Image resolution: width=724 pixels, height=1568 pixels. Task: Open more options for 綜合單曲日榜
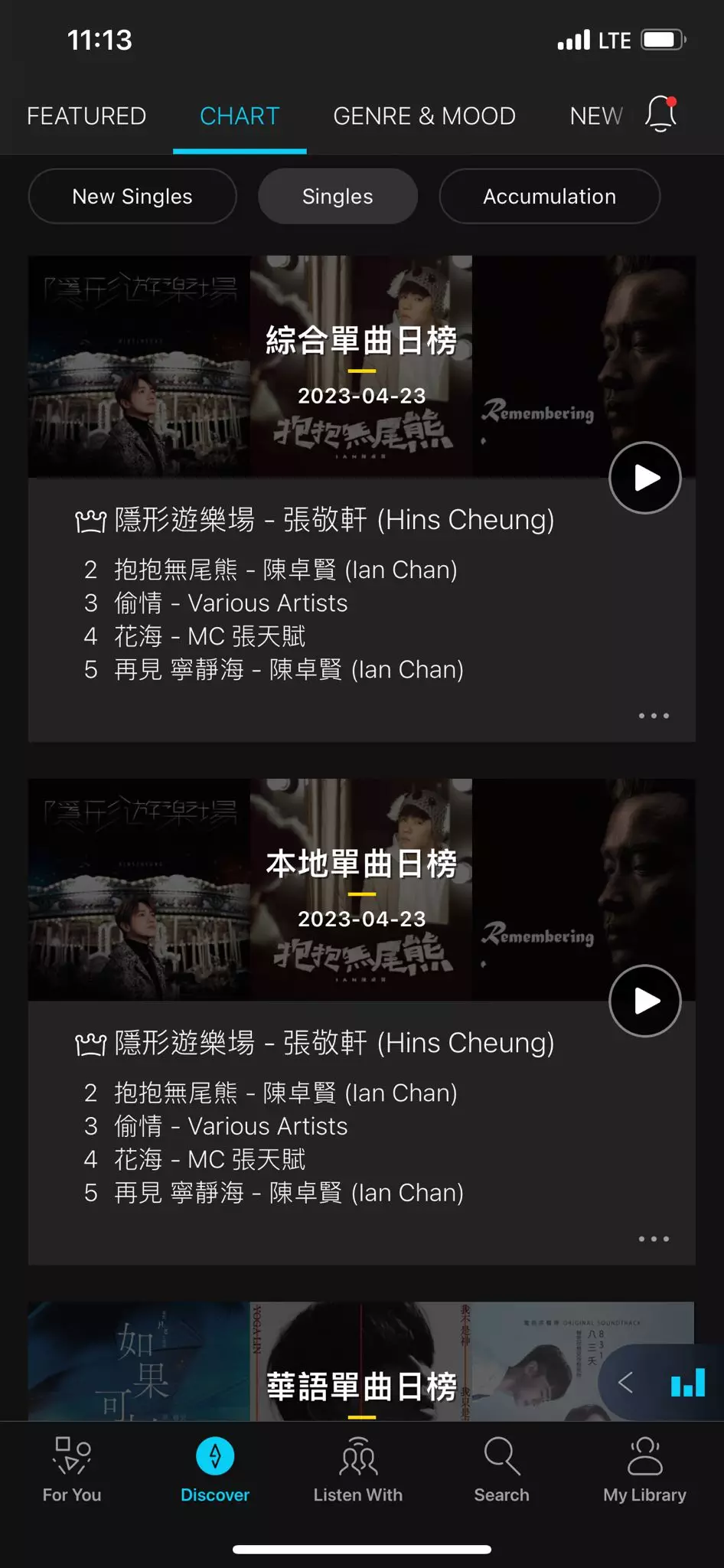pos(654,716)
